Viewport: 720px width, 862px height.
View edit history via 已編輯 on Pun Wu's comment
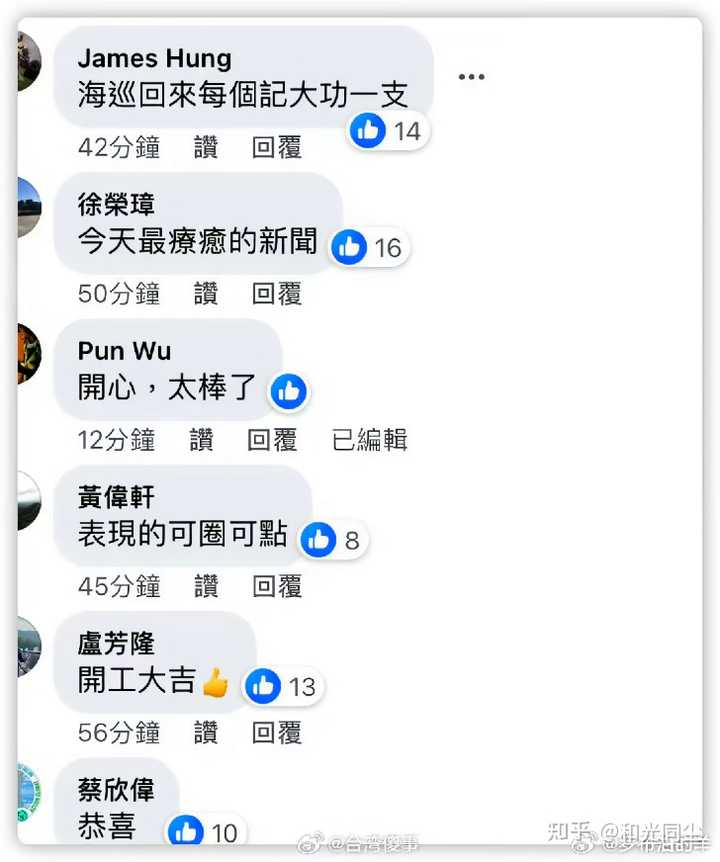[370, 439]
